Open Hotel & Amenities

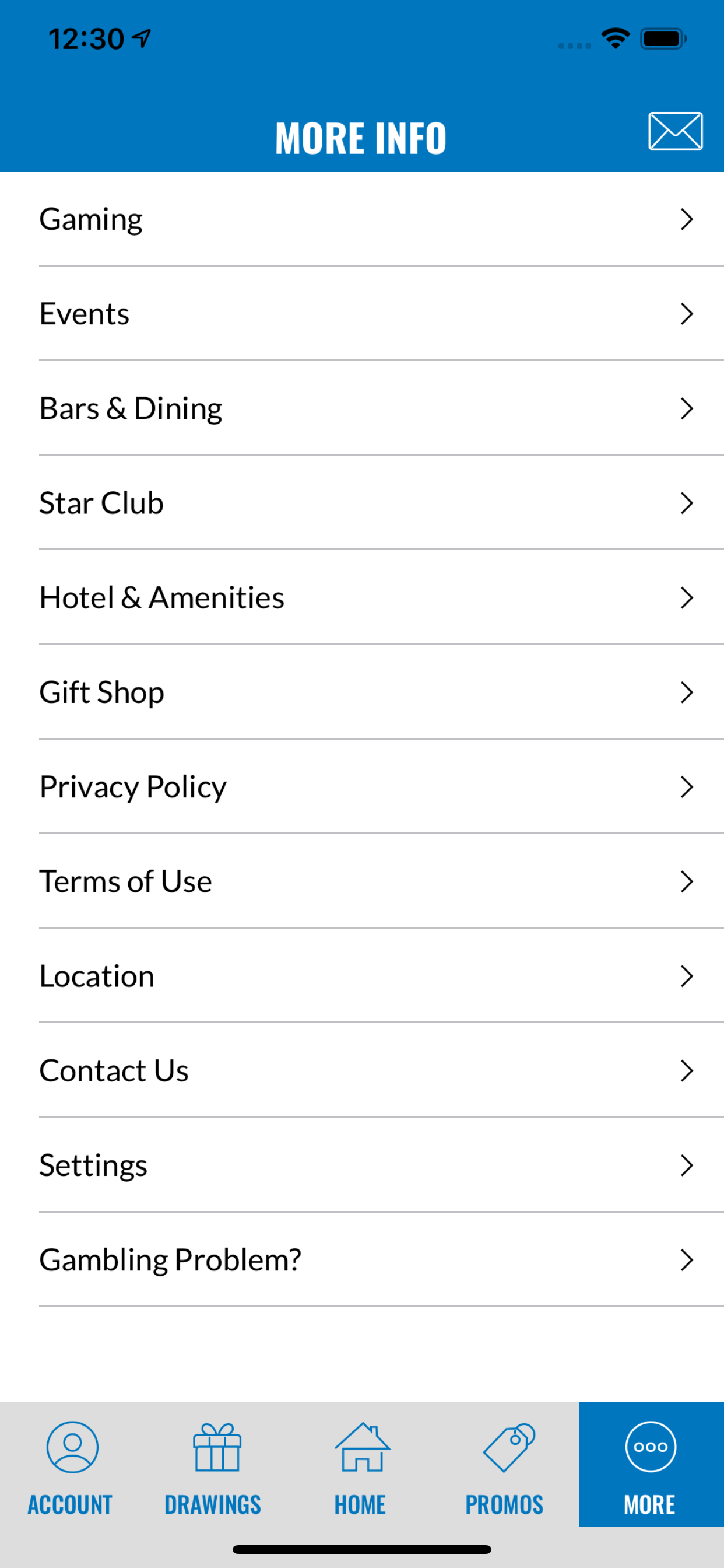pyautogui.click(x=362, y=597)
